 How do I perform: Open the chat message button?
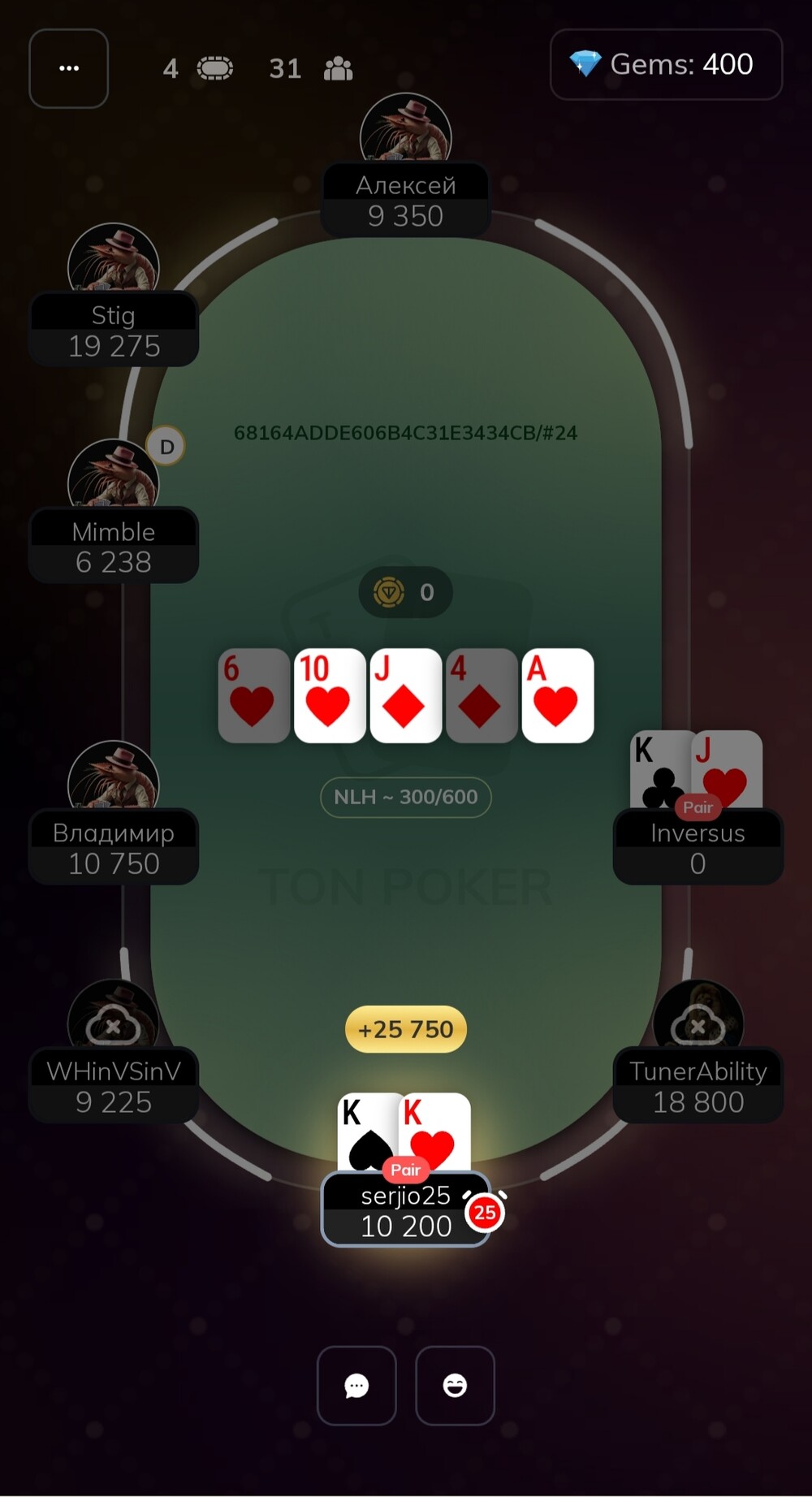click(x=356, y=1386)
